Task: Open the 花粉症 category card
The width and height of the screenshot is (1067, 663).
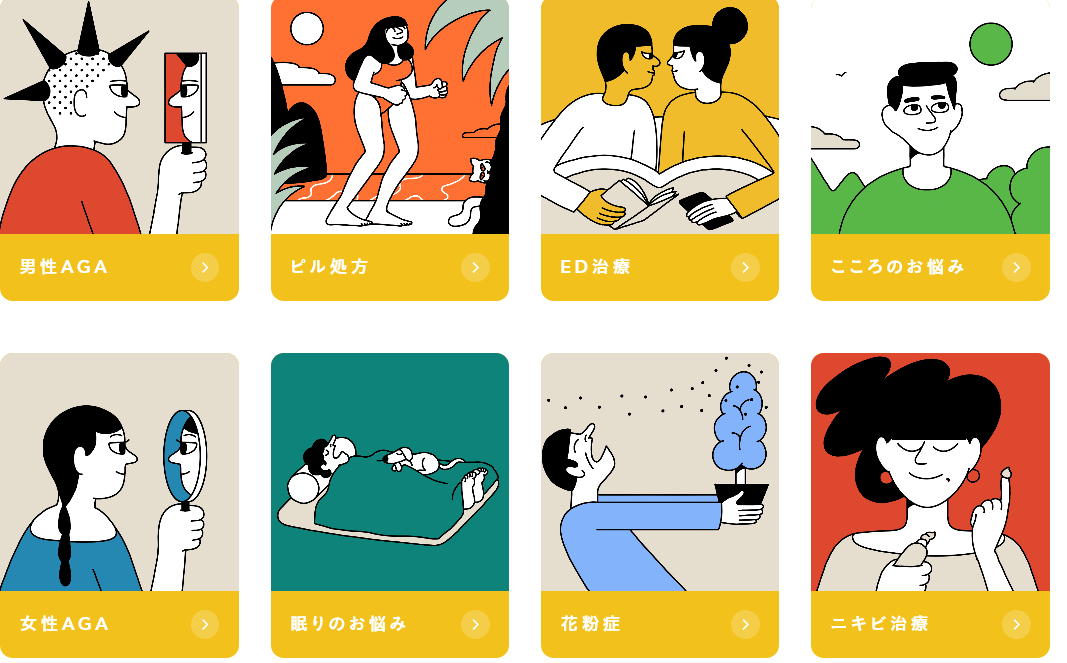Action: coord(659,624)
